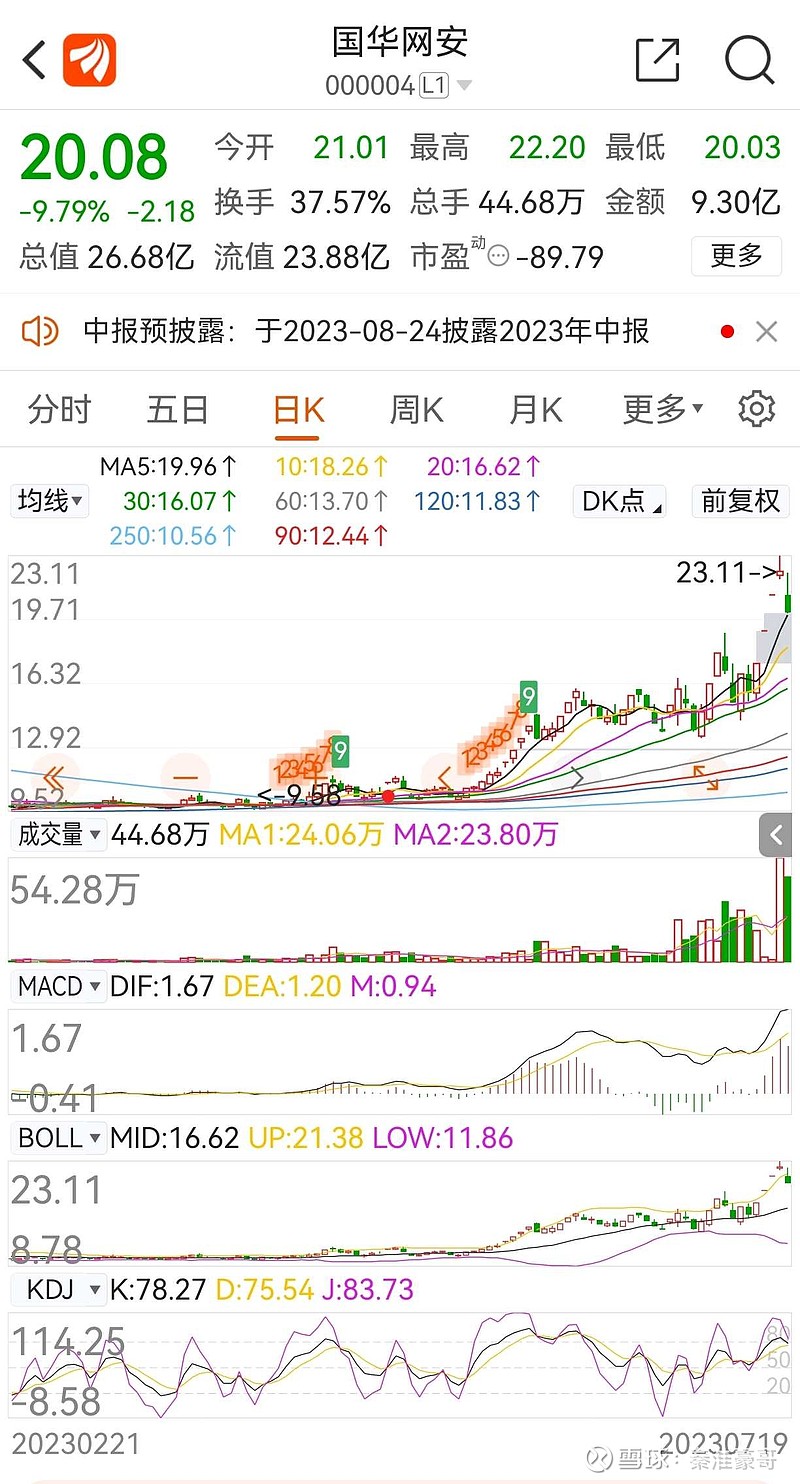Screen dimensions: 800x1484
Task: Tap 更多 for more quote details
Action: [736, 256]
